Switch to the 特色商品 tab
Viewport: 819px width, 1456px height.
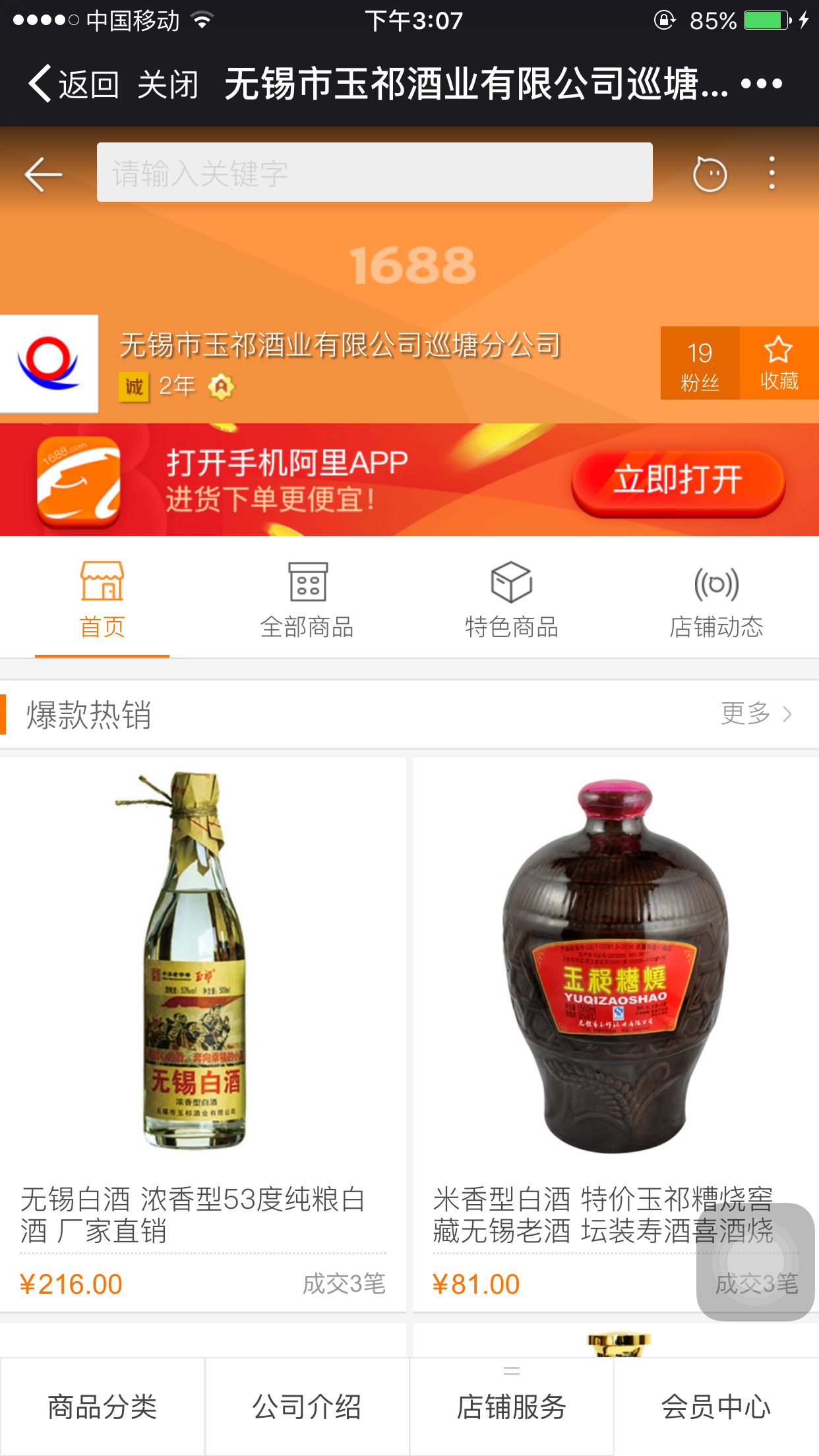point(512,599)
